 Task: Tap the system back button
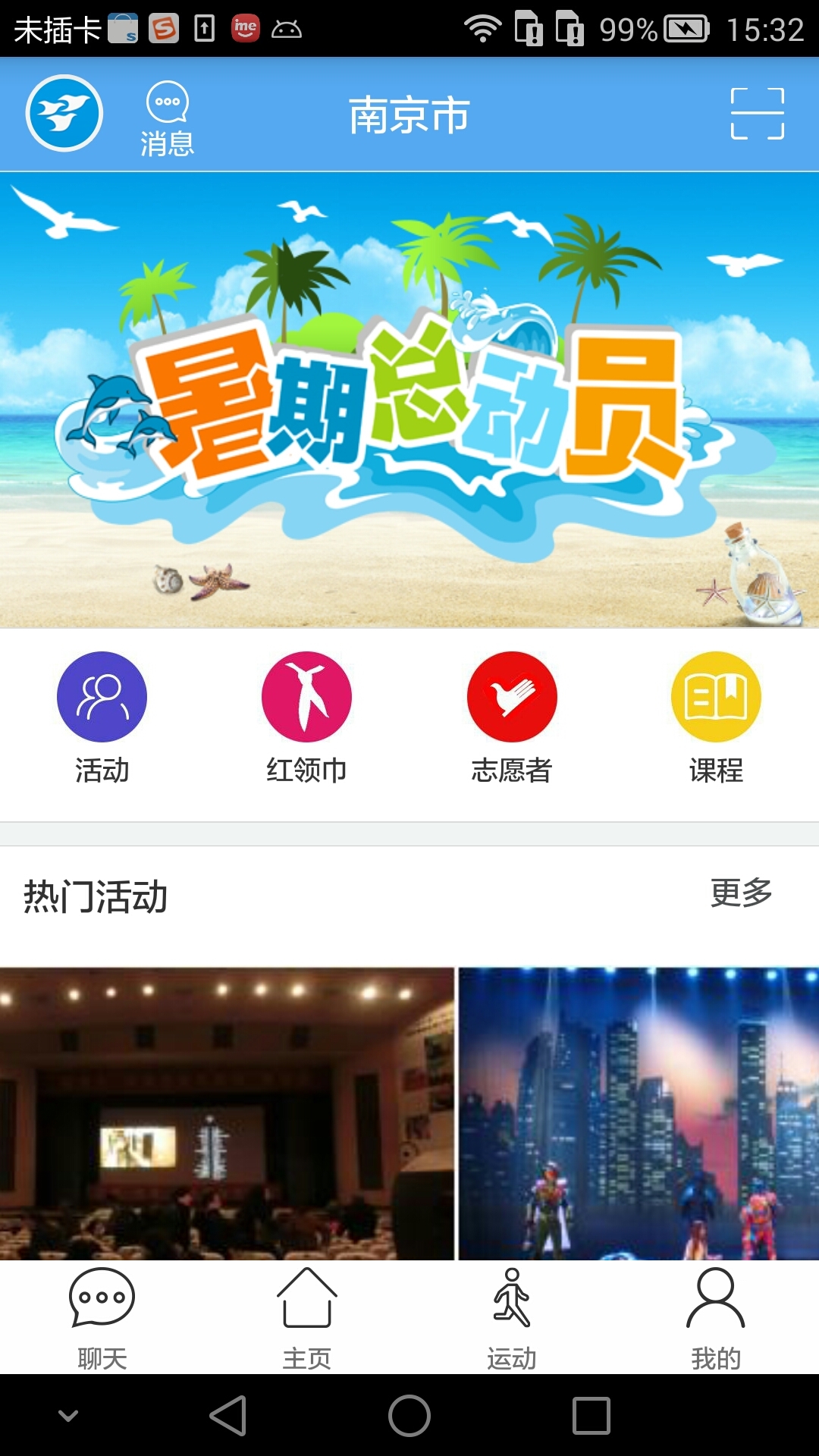tap(227, 1416)
